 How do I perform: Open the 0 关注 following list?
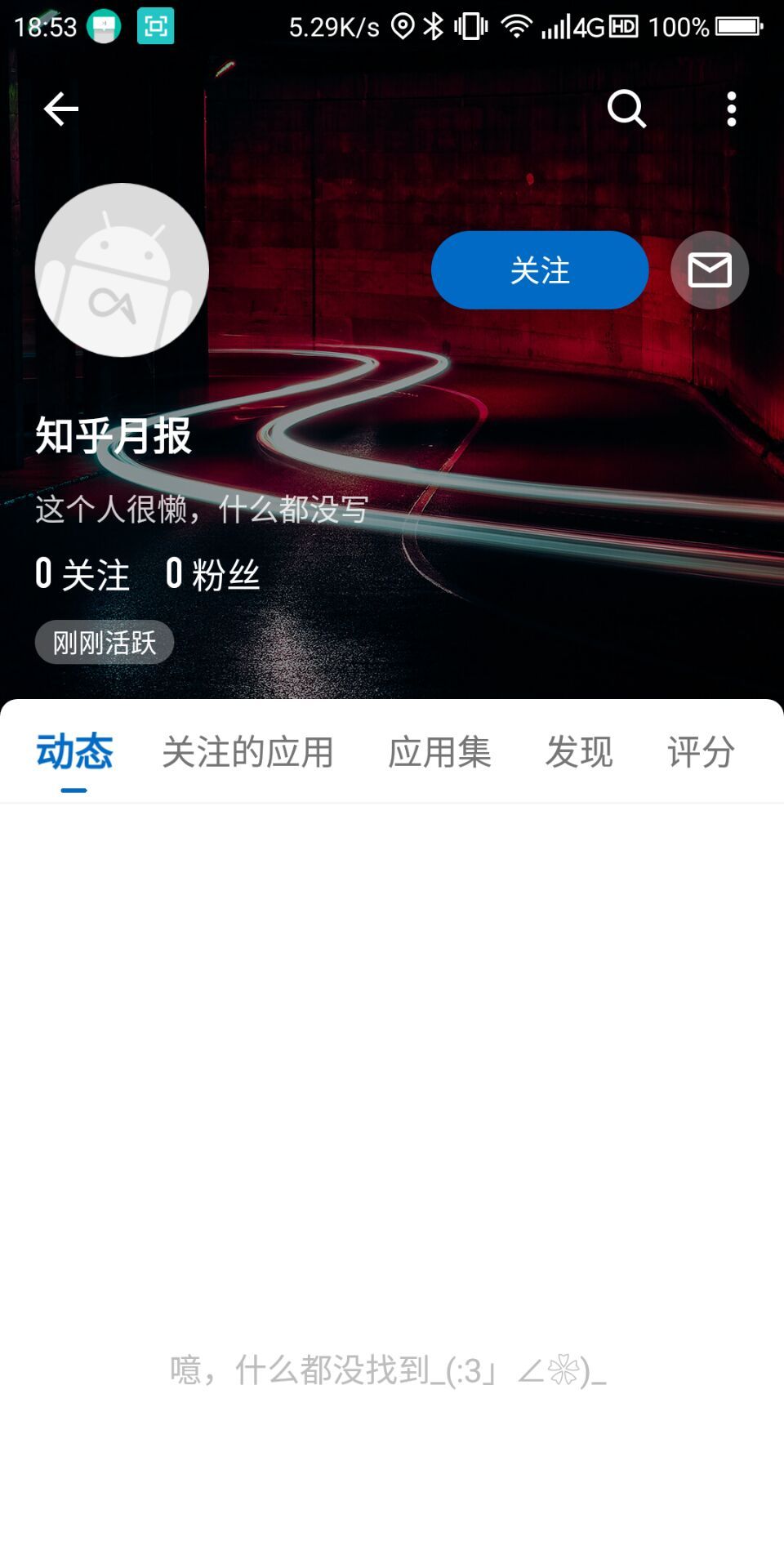coord(82,574)
